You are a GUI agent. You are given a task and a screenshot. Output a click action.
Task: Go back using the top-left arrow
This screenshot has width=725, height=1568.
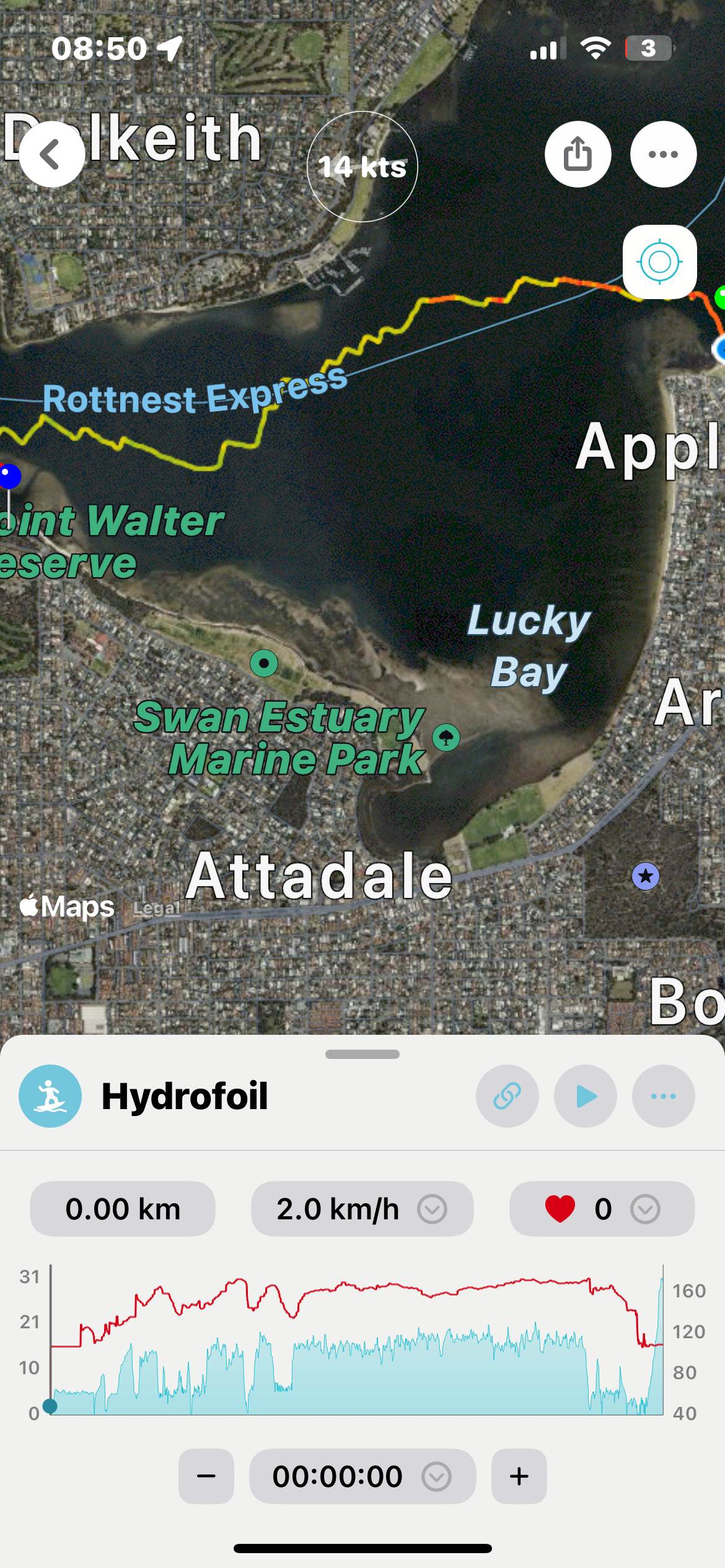pyautogui.click(x=51, y=154)
